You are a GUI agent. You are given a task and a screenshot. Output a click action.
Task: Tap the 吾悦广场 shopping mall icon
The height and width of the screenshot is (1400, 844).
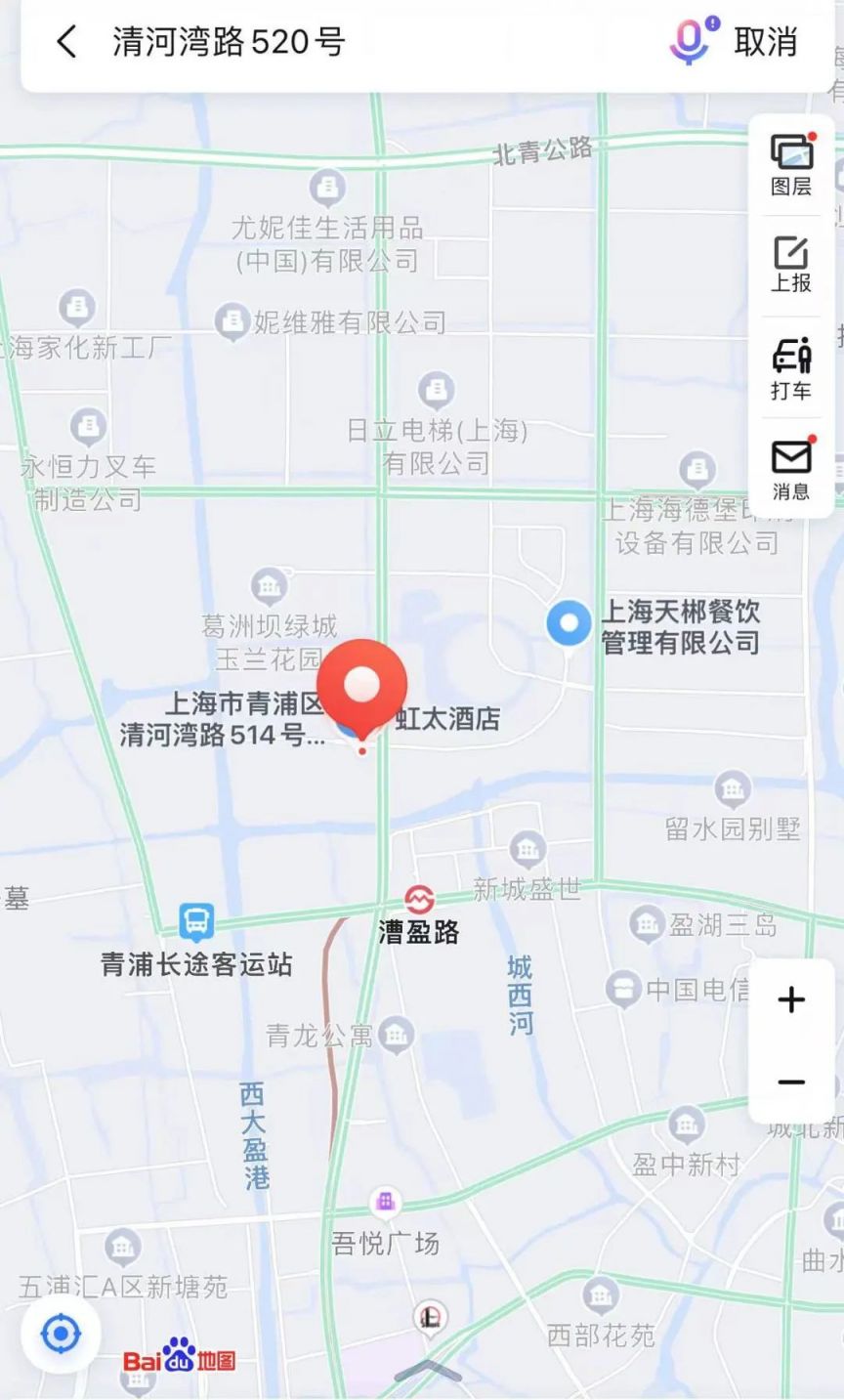point(385,1201)
